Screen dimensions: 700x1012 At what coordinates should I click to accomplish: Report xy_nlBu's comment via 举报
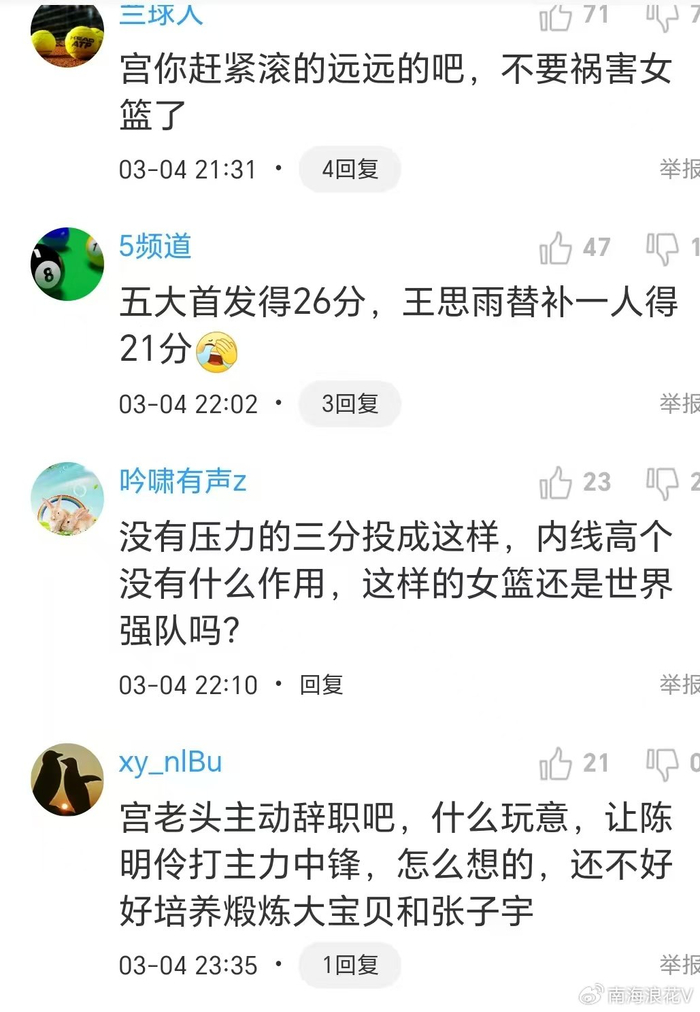click(680, 965)
